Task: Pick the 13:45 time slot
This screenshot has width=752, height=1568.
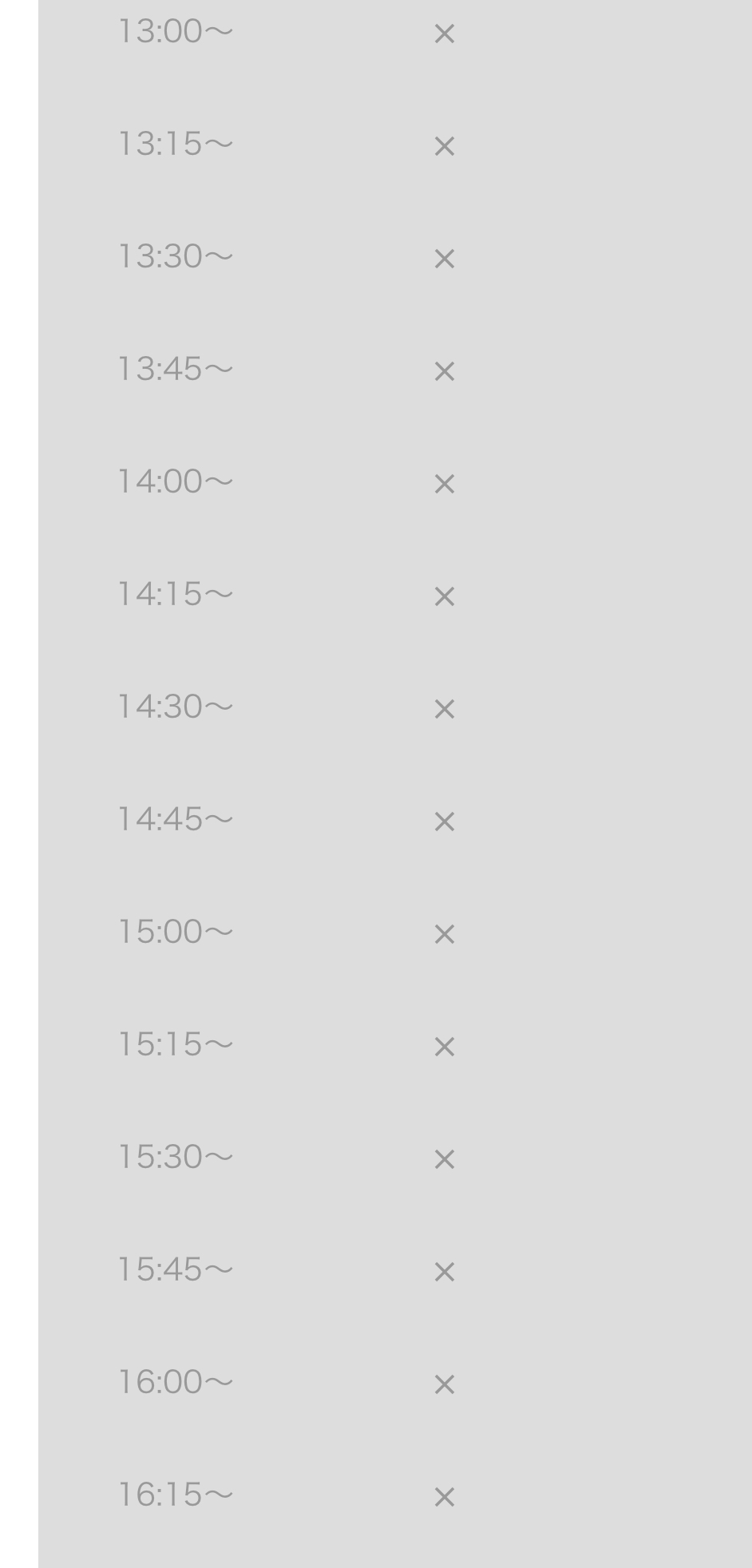Action: tap(395, 370)
